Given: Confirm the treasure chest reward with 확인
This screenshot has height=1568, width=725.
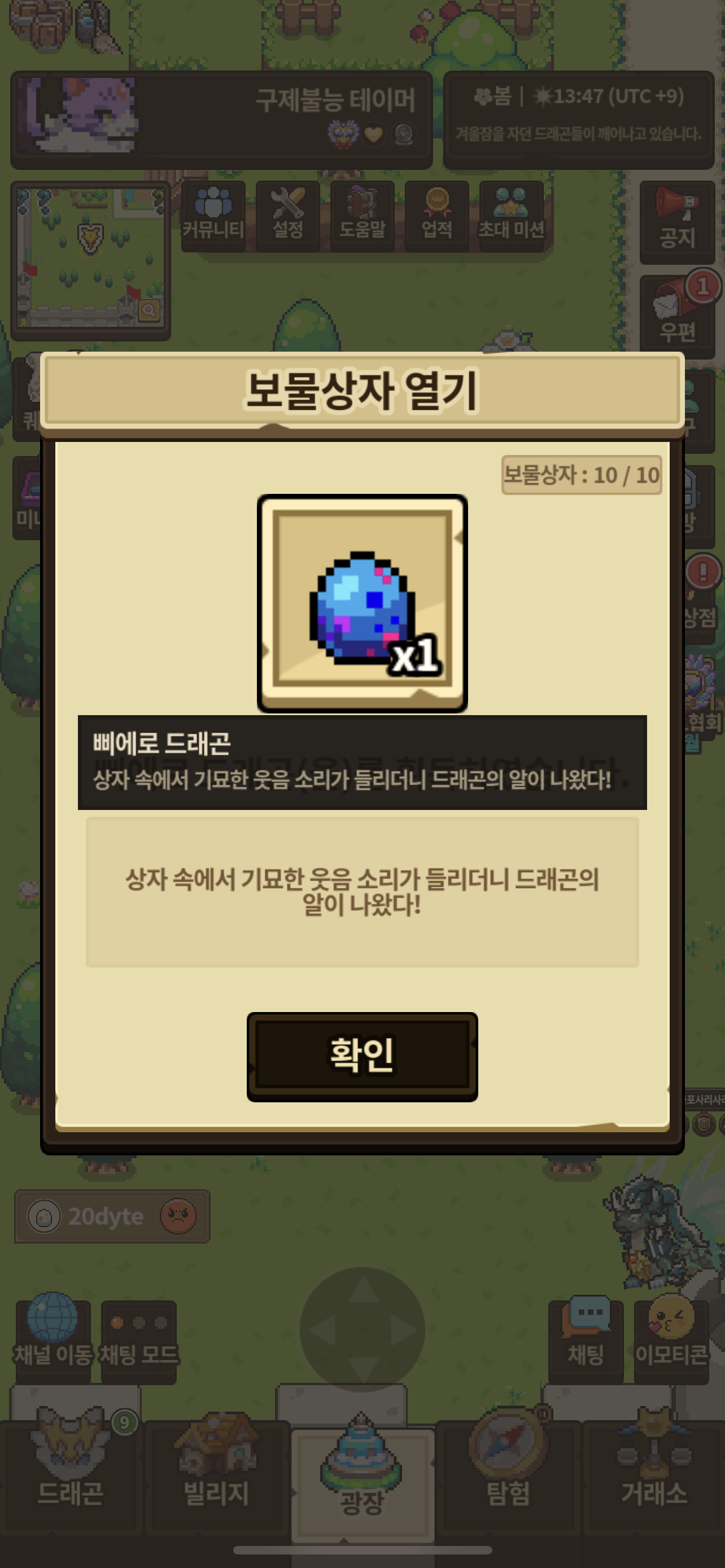Looking at the screenshot, I should point(362,1056).
